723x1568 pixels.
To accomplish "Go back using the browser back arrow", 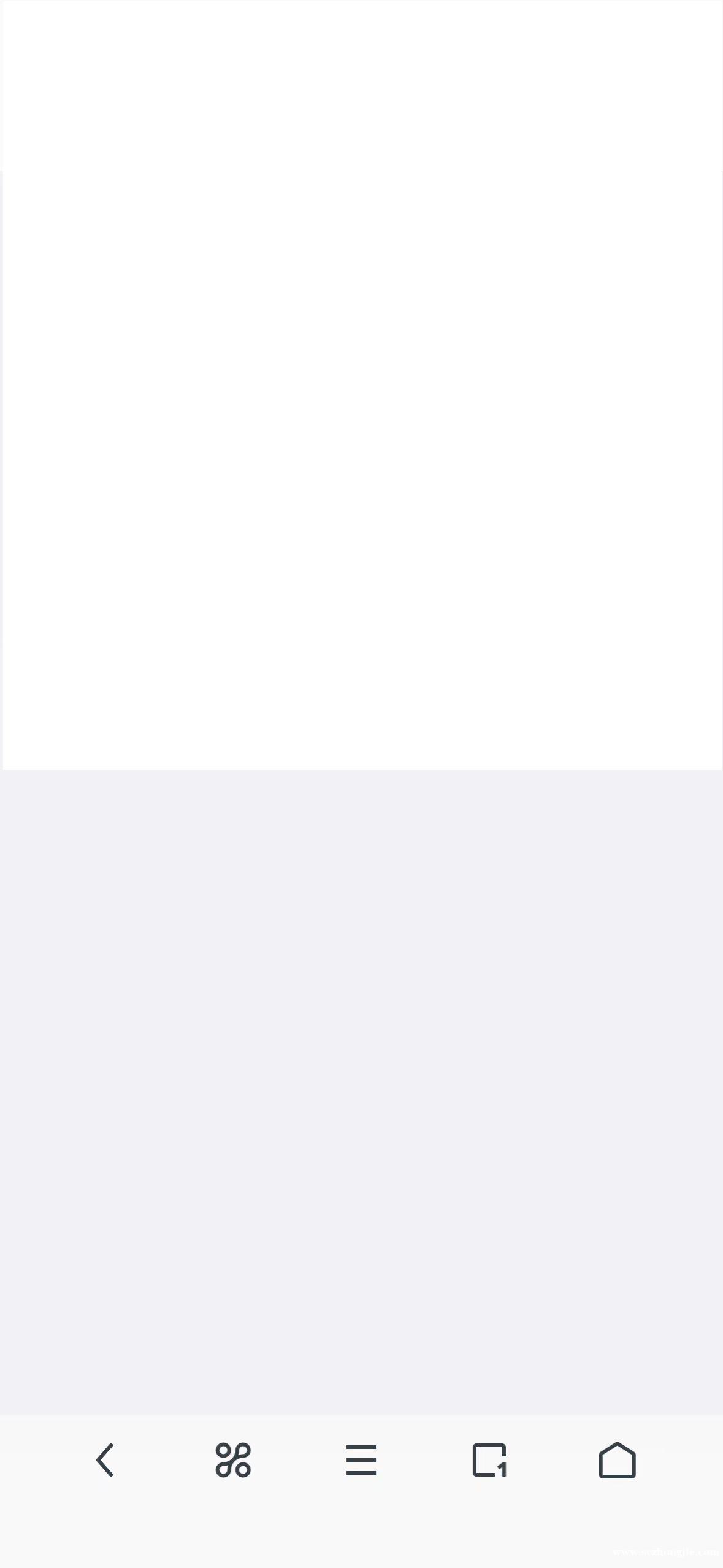I will tap(105, 1460).
